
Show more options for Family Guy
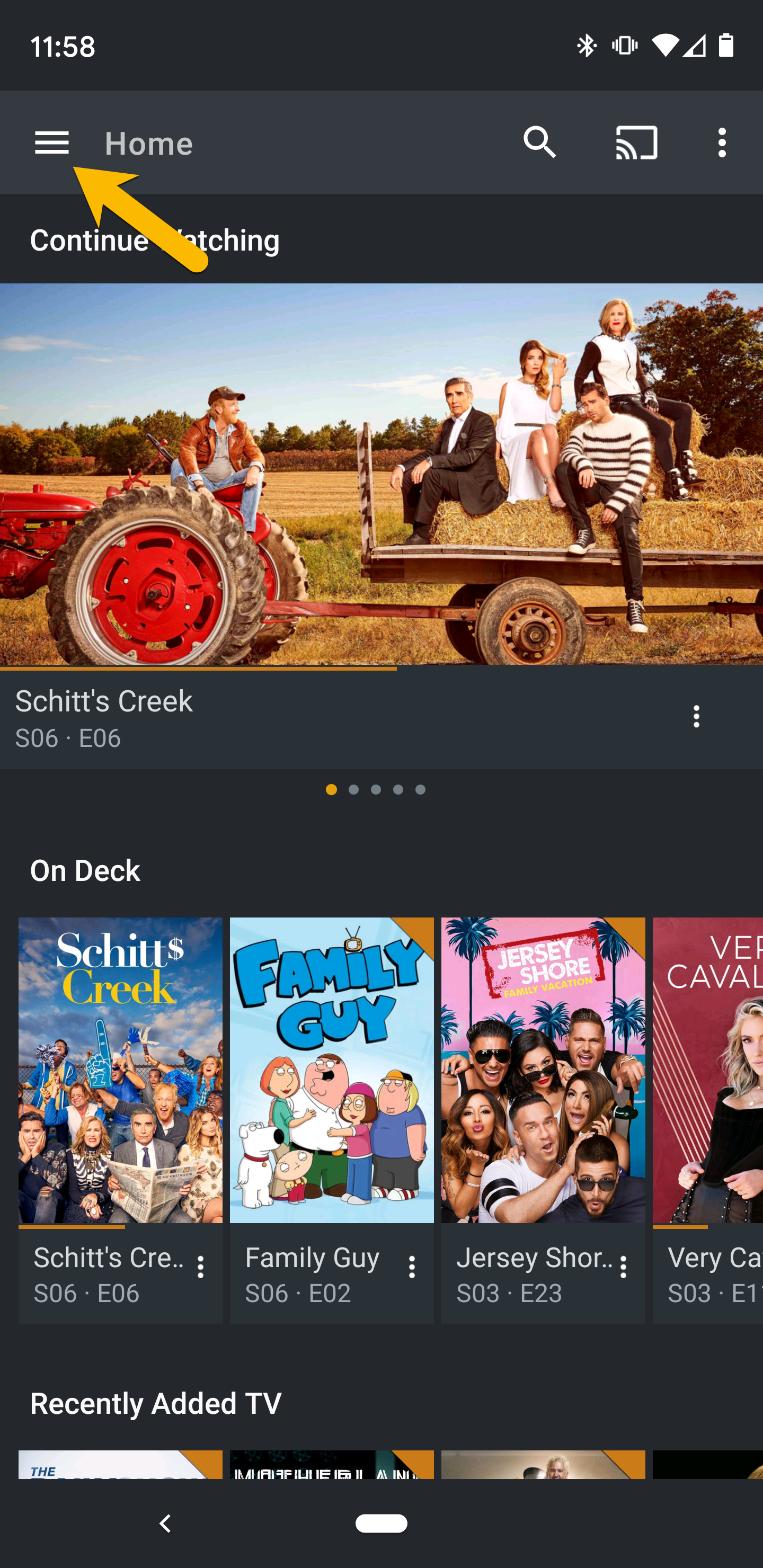pos(412,1267)
